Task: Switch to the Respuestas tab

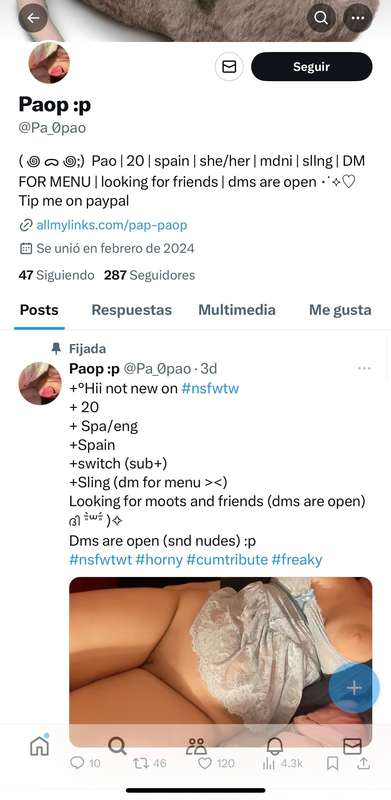Action: point(131,310)
